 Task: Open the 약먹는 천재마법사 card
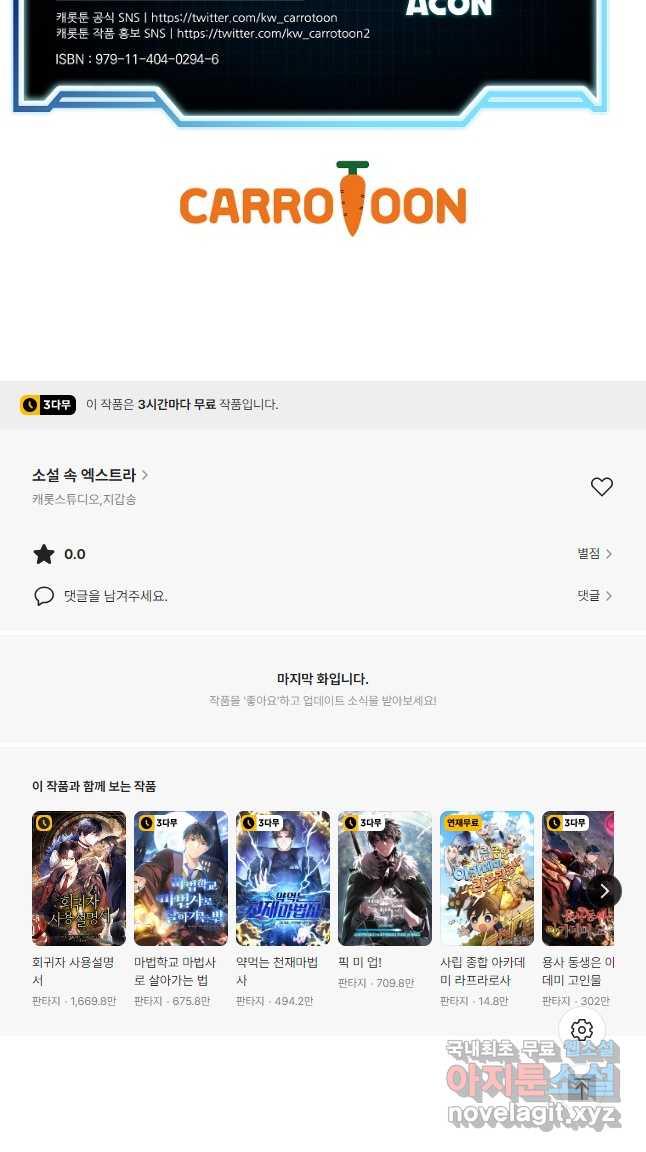coord(283,878)
